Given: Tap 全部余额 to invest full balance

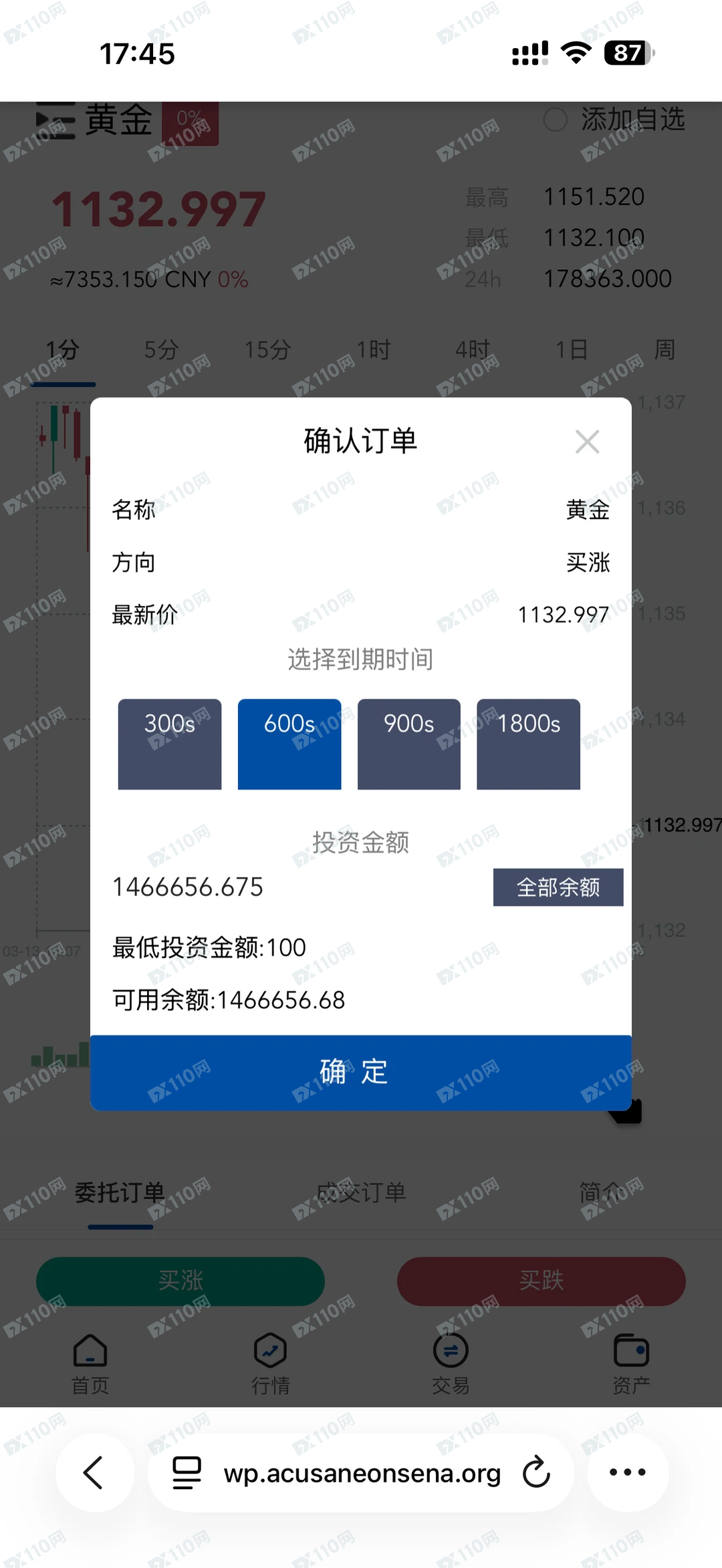Looking at the screenshot, I should click(x=558, y=887).
